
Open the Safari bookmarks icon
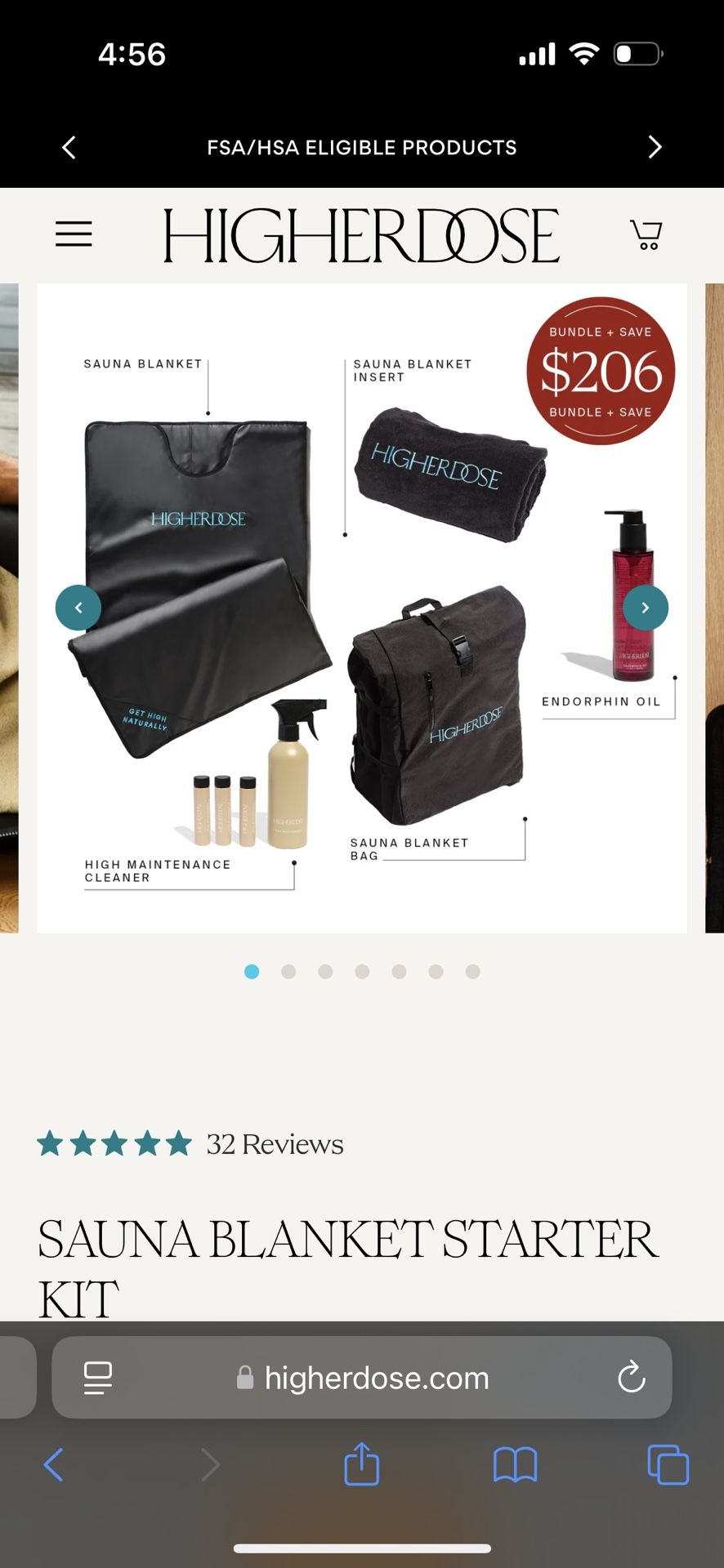tap(513, 1463)
